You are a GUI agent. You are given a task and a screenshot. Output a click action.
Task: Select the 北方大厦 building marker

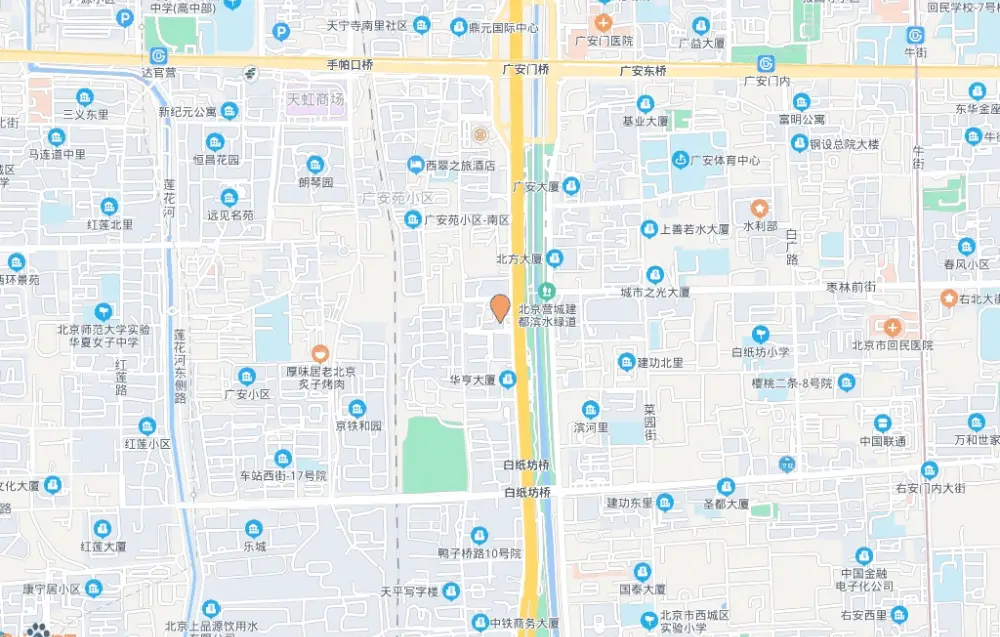(555, 258)
